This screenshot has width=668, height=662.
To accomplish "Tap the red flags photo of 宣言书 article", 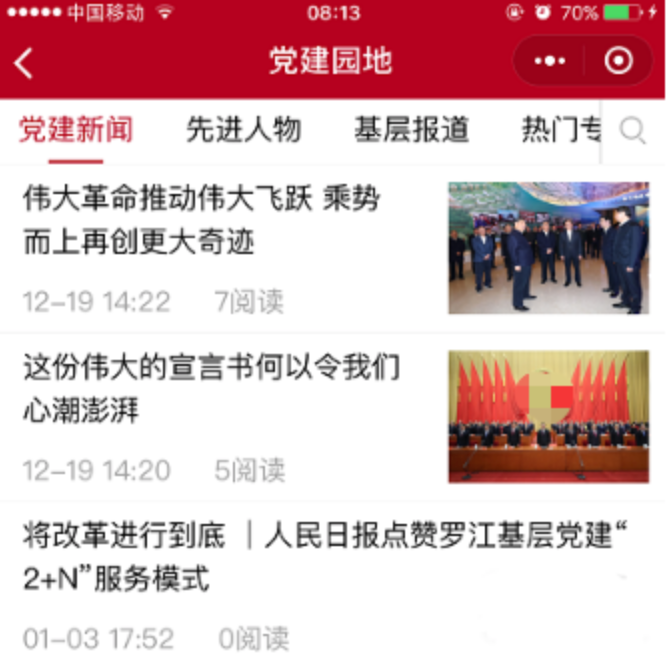I will pyautogui.click(x=548, y=415).
